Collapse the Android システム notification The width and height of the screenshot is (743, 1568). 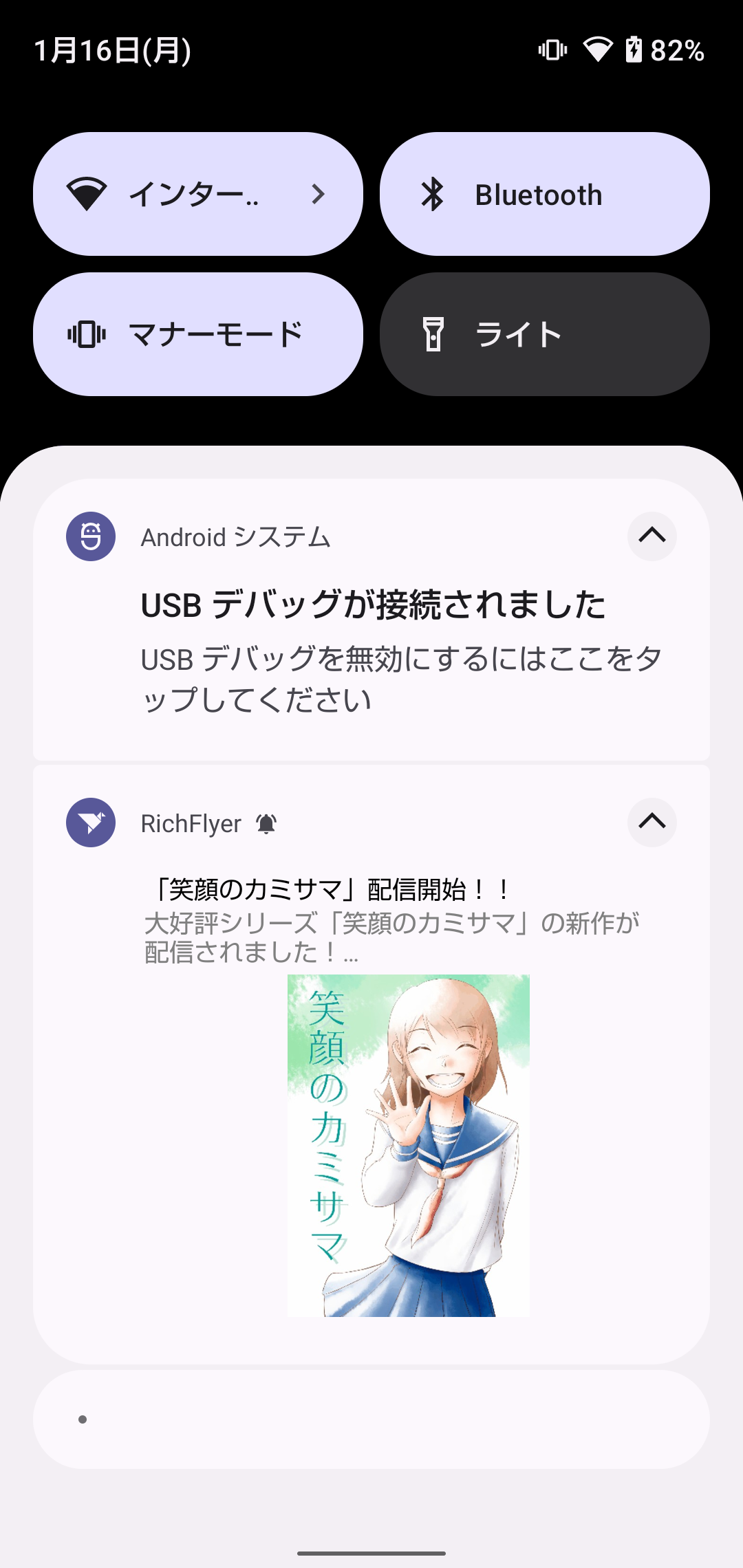652,536
